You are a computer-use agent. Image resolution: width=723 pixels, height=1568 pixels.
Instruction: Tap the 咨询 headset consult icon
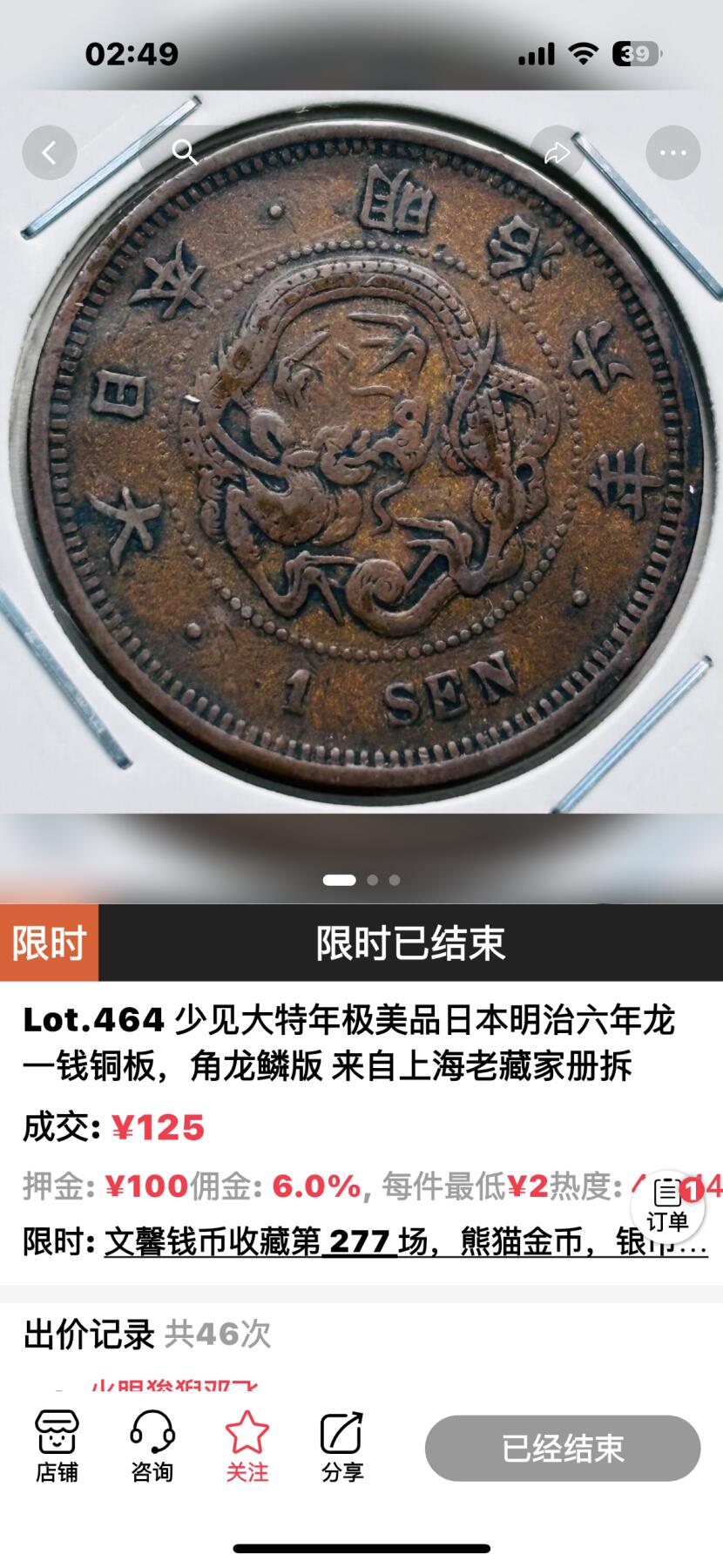pyautogui.click(x=152, y=1442)
